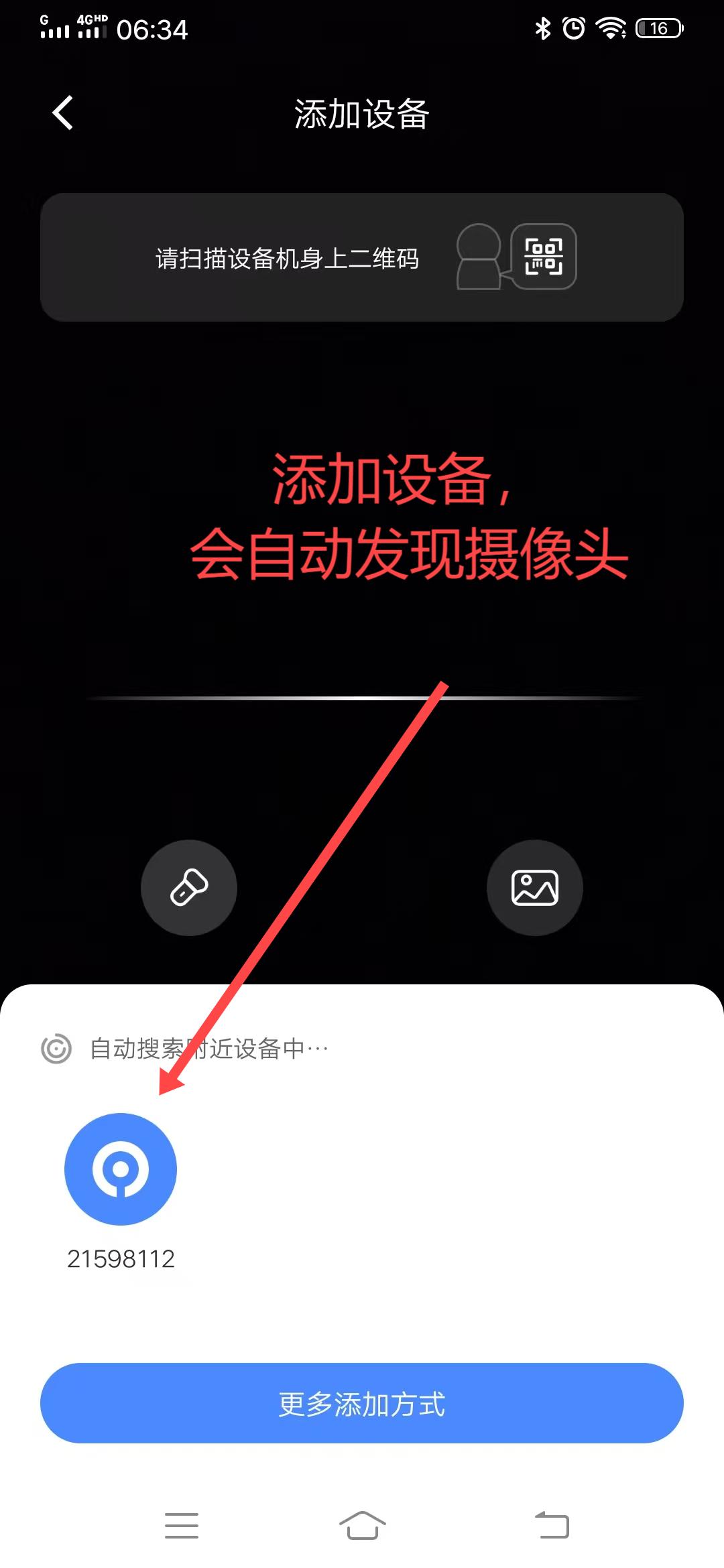Go to the phone home screen
This screenshot has width=724, height=1568.
click(x=362, y=1525)
